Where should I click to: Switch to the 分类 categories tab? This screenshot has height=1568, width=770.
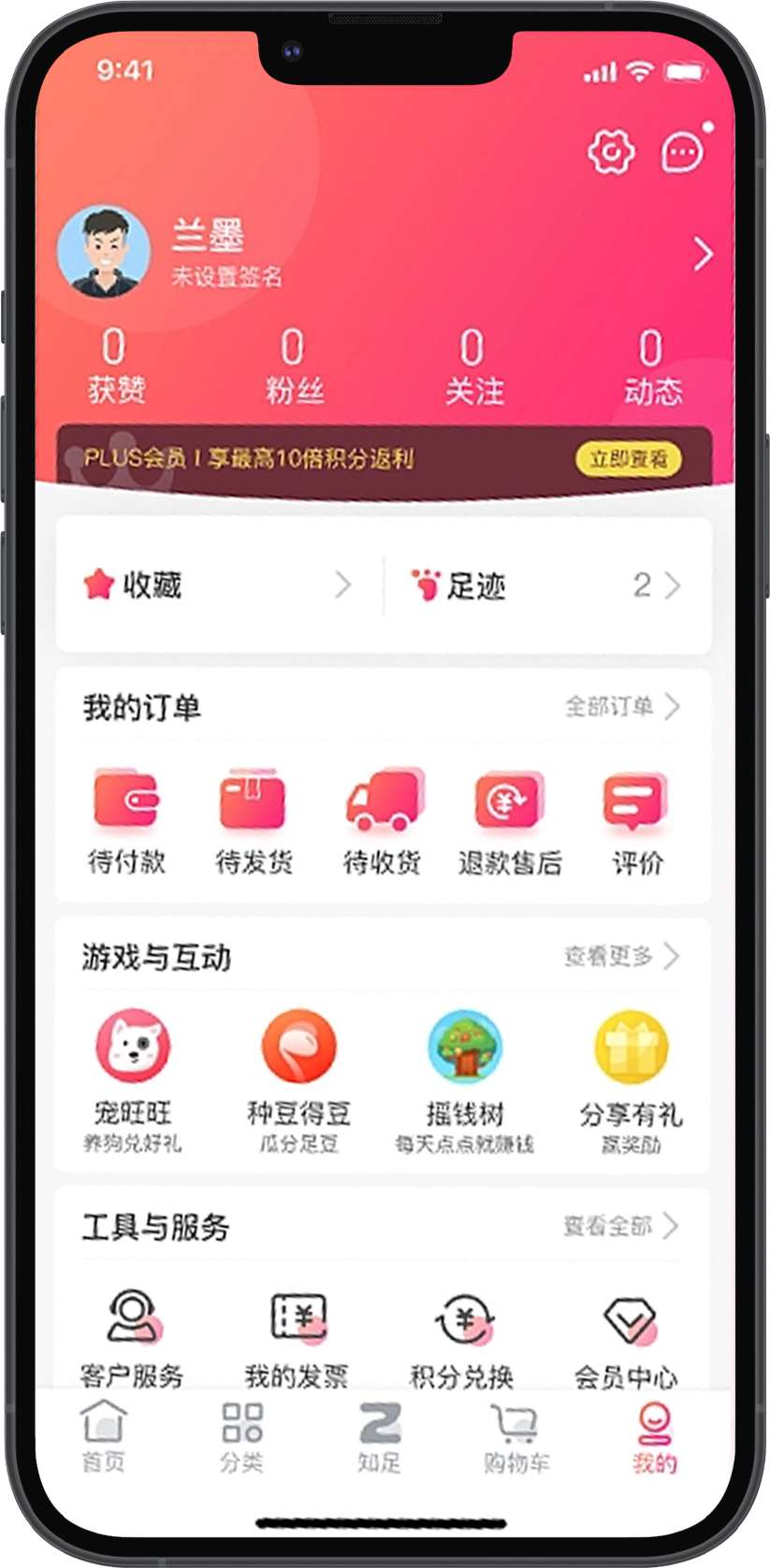click(241, 1435)
